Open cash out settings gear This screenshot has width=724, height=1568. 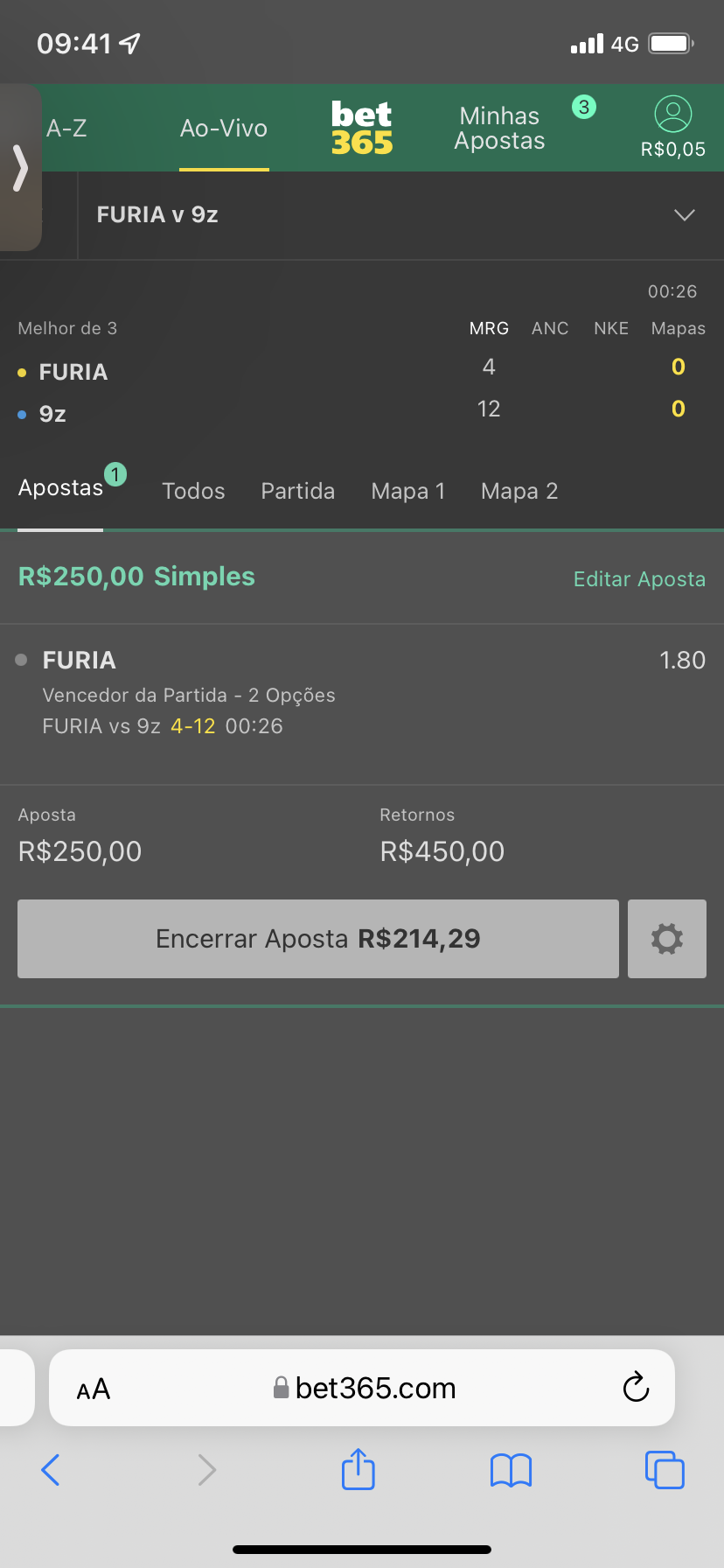click(x=667, y=939)
